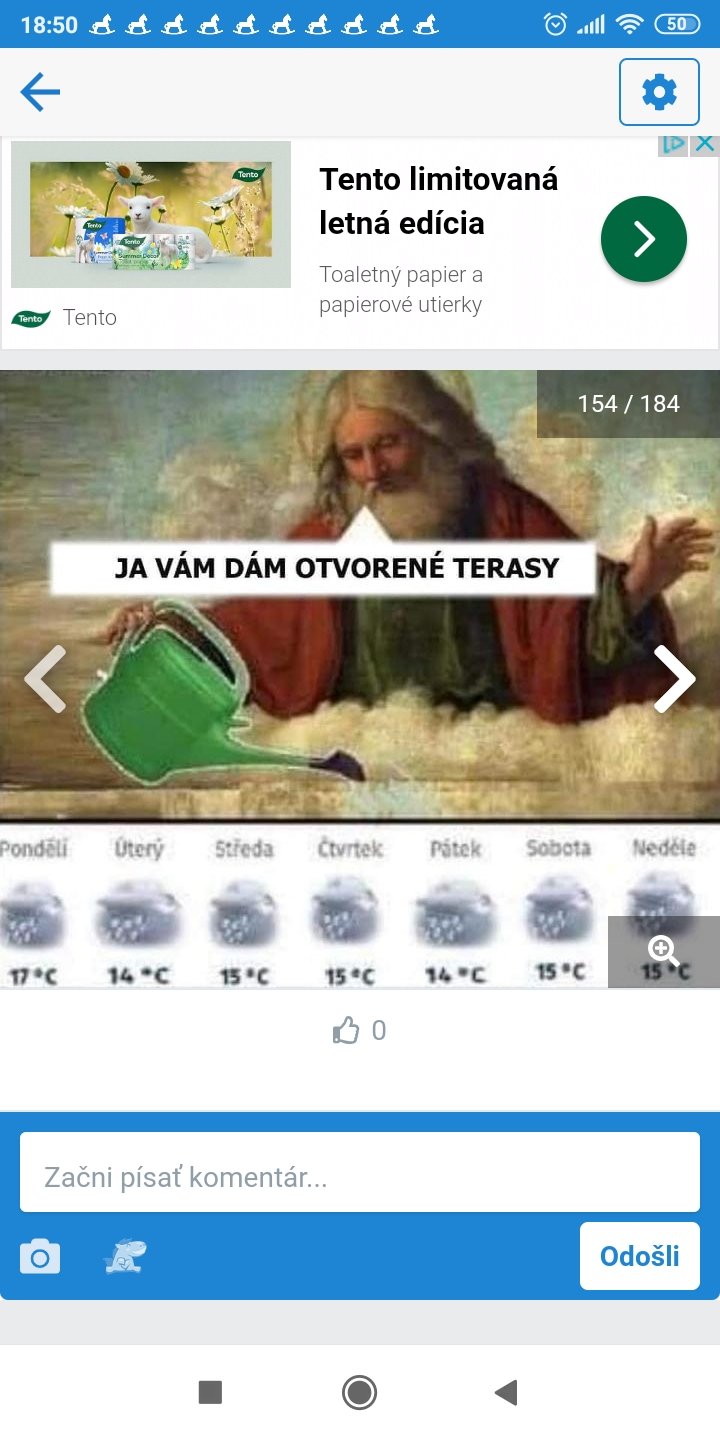720x1440 pixels.
Task: Open the settings gear button
Action: point(659,92)
